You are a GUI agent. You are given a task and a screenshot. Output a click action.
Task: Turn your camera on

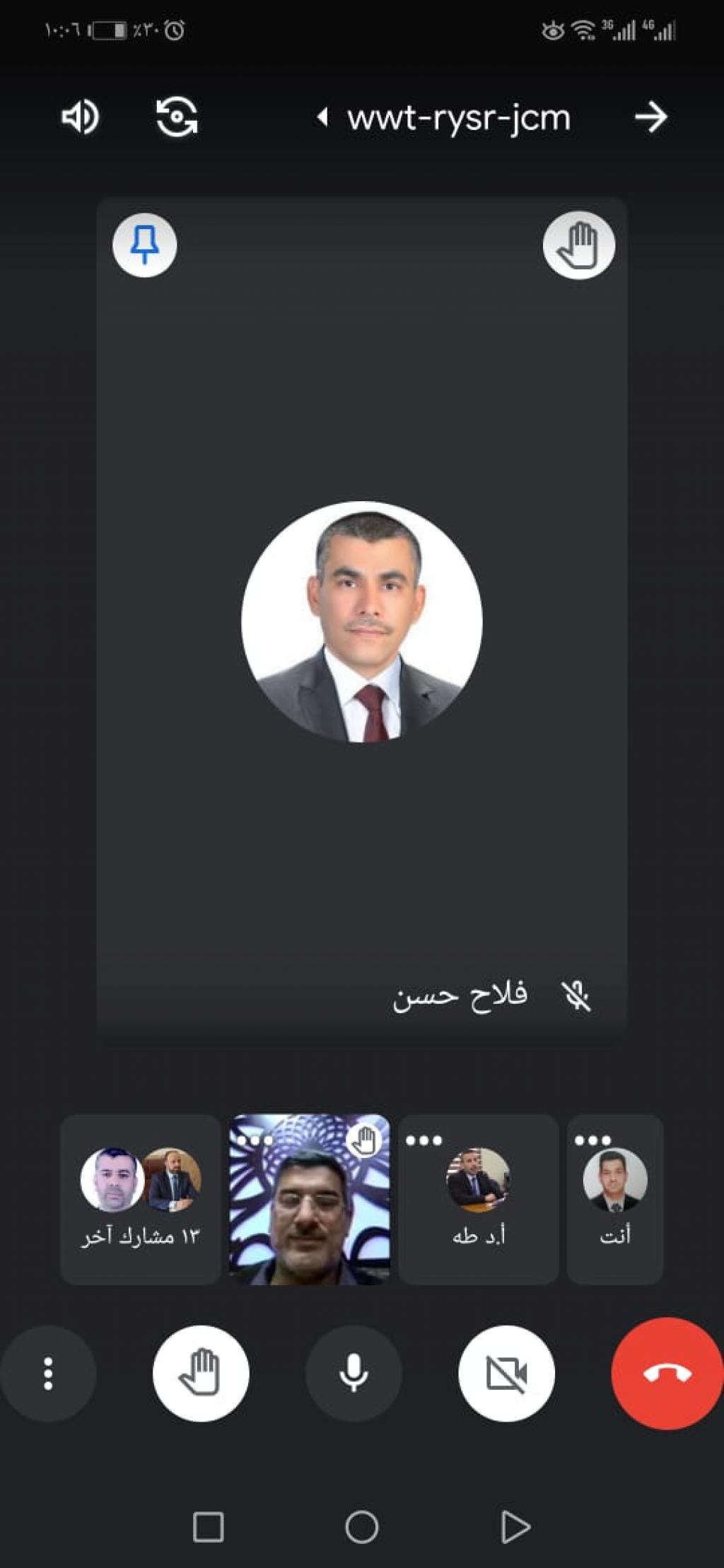click(x=506, y=1374)
